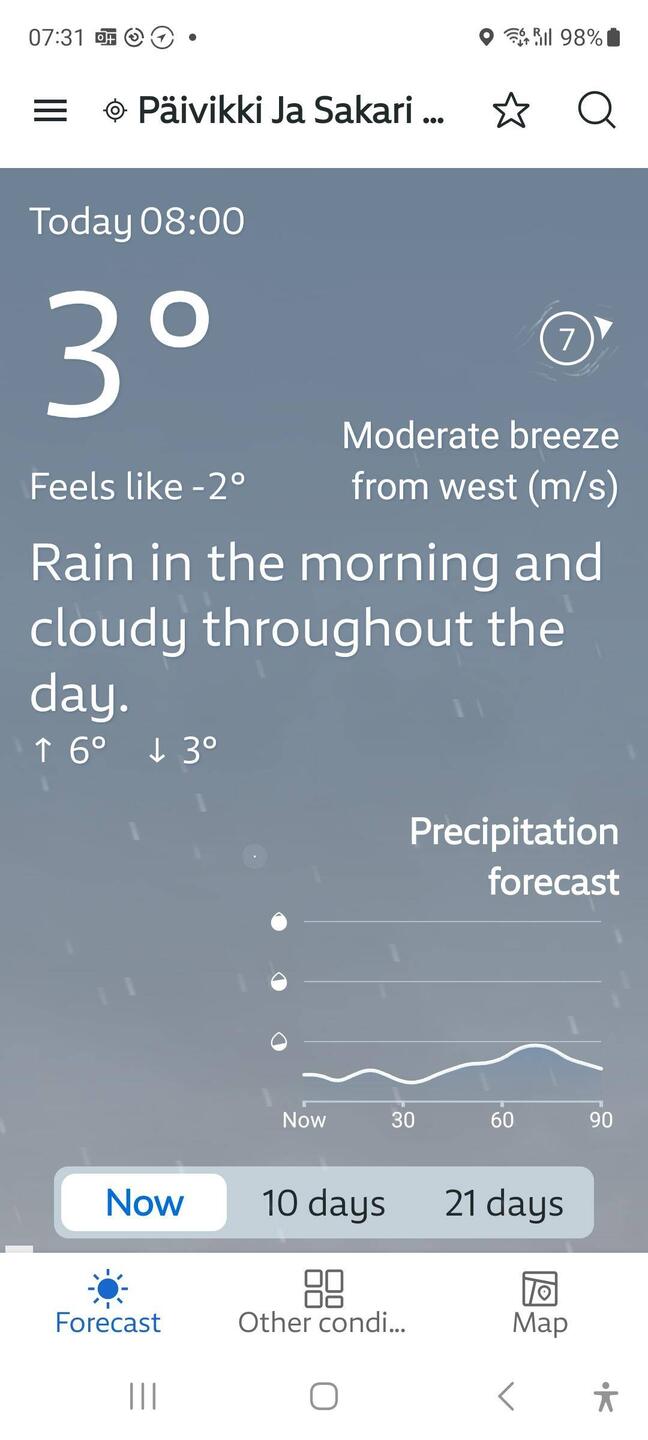
Task: Open the Map tab
Action: pyautogui.click(x=540, y=1303)
